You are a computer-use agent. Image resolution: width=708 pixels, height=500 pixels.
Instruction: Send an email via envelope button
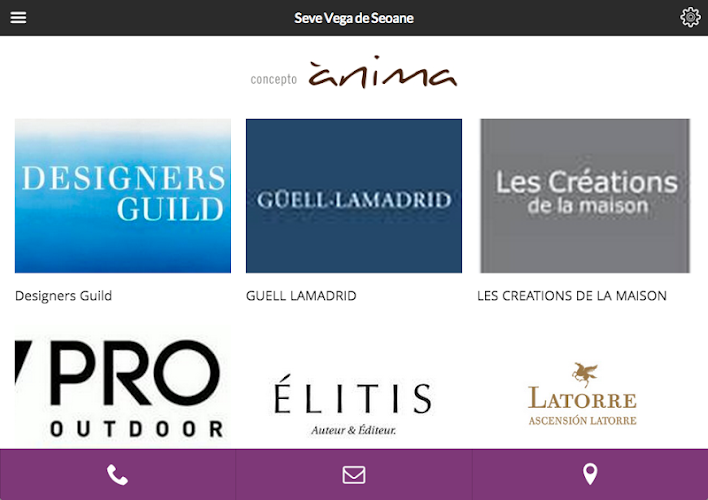pyautogui.click(x=354, y=475)
